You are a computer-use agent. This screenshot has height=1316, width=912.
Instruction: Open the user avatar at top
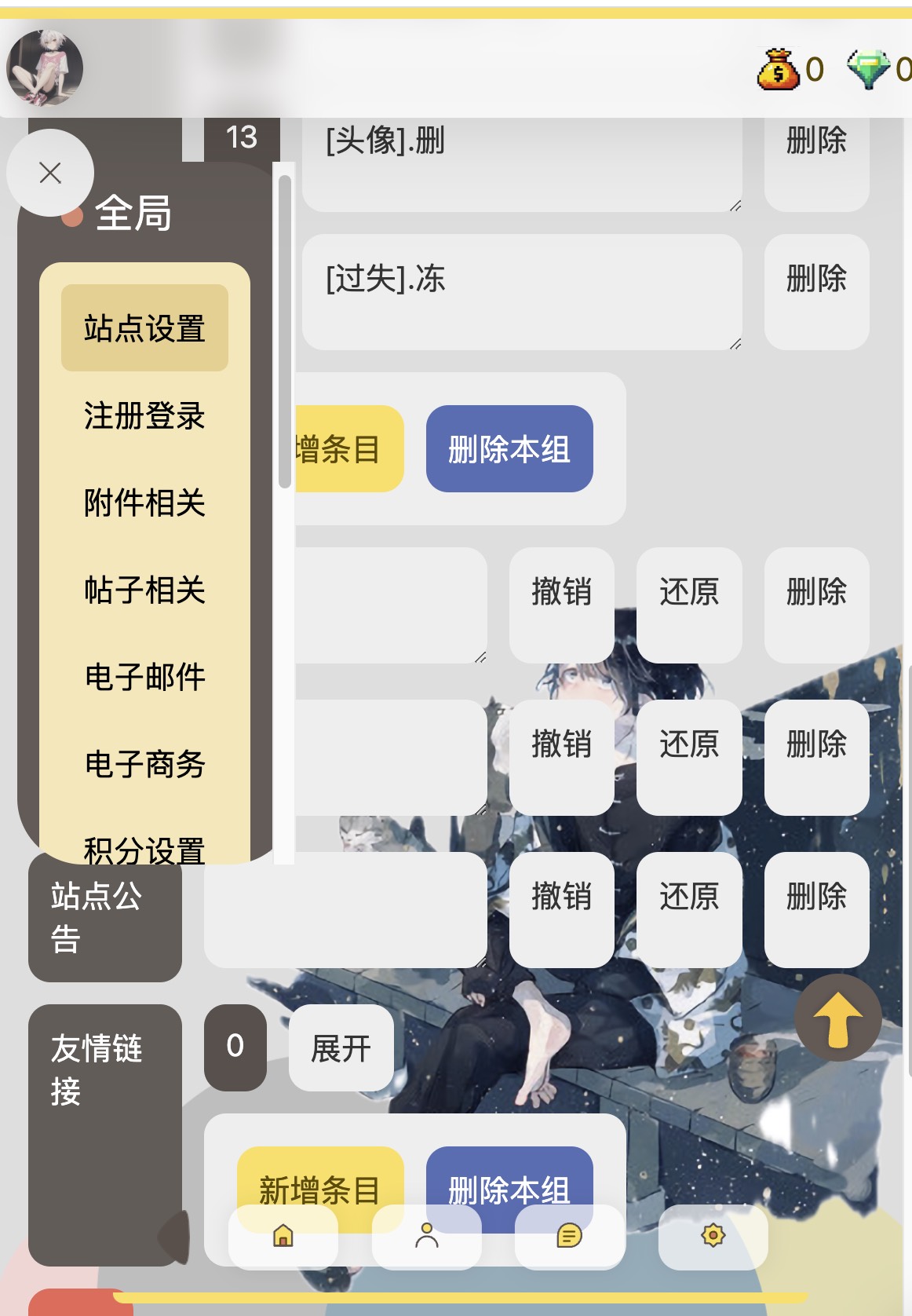point(45,68)
